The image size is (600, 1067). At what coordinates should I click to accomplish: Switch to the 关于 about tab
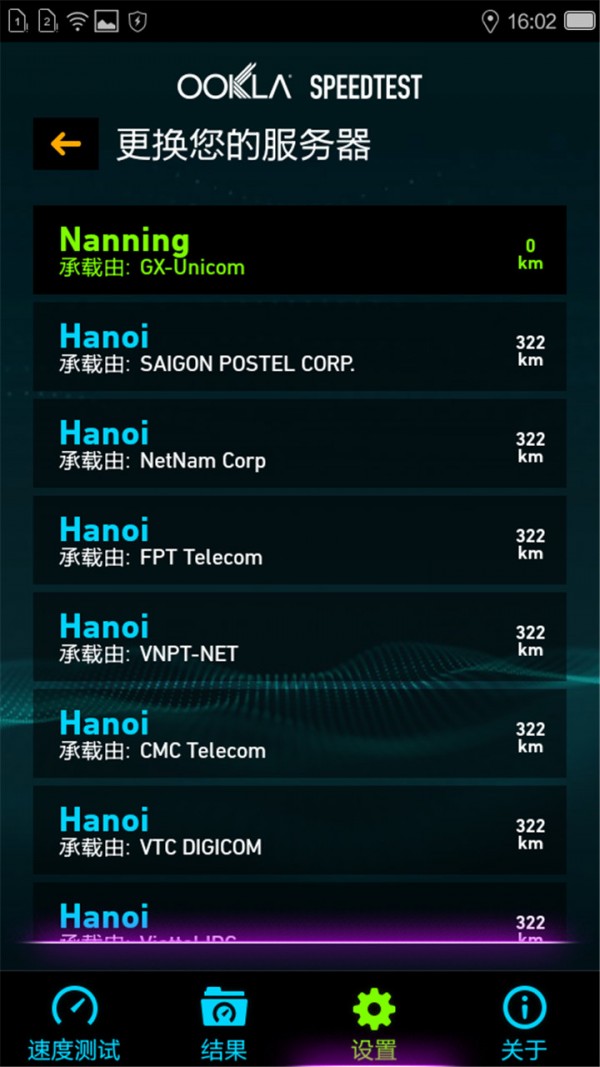524,1022
